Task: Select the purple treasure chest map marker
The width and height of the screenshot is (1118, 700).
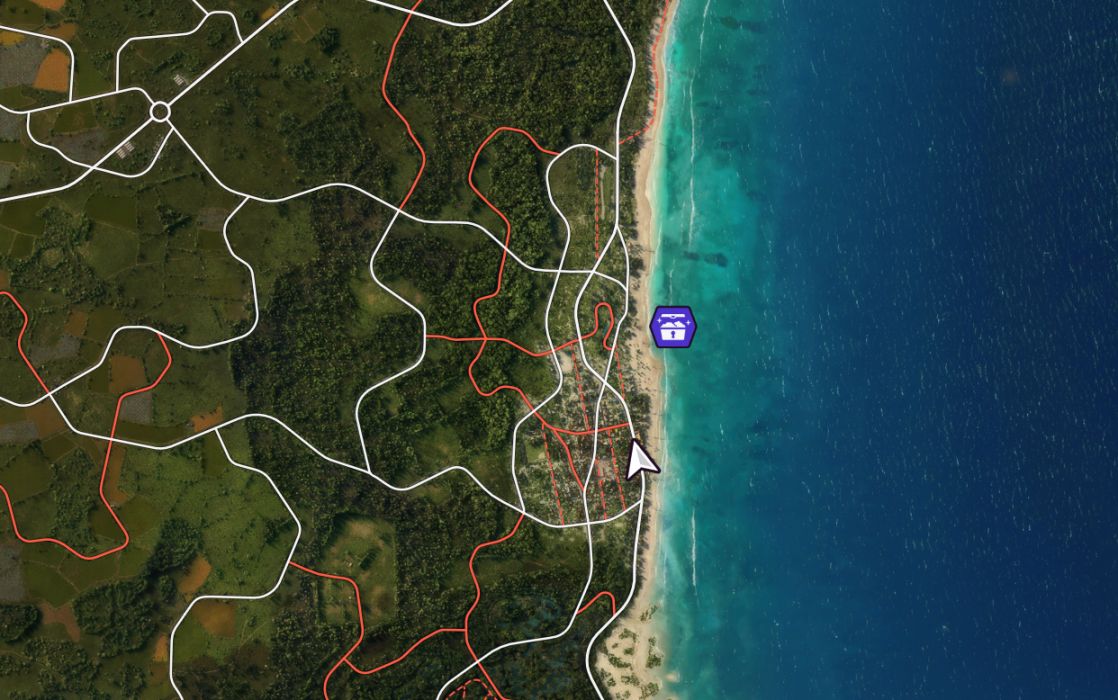Action: (x=673, y=327)
